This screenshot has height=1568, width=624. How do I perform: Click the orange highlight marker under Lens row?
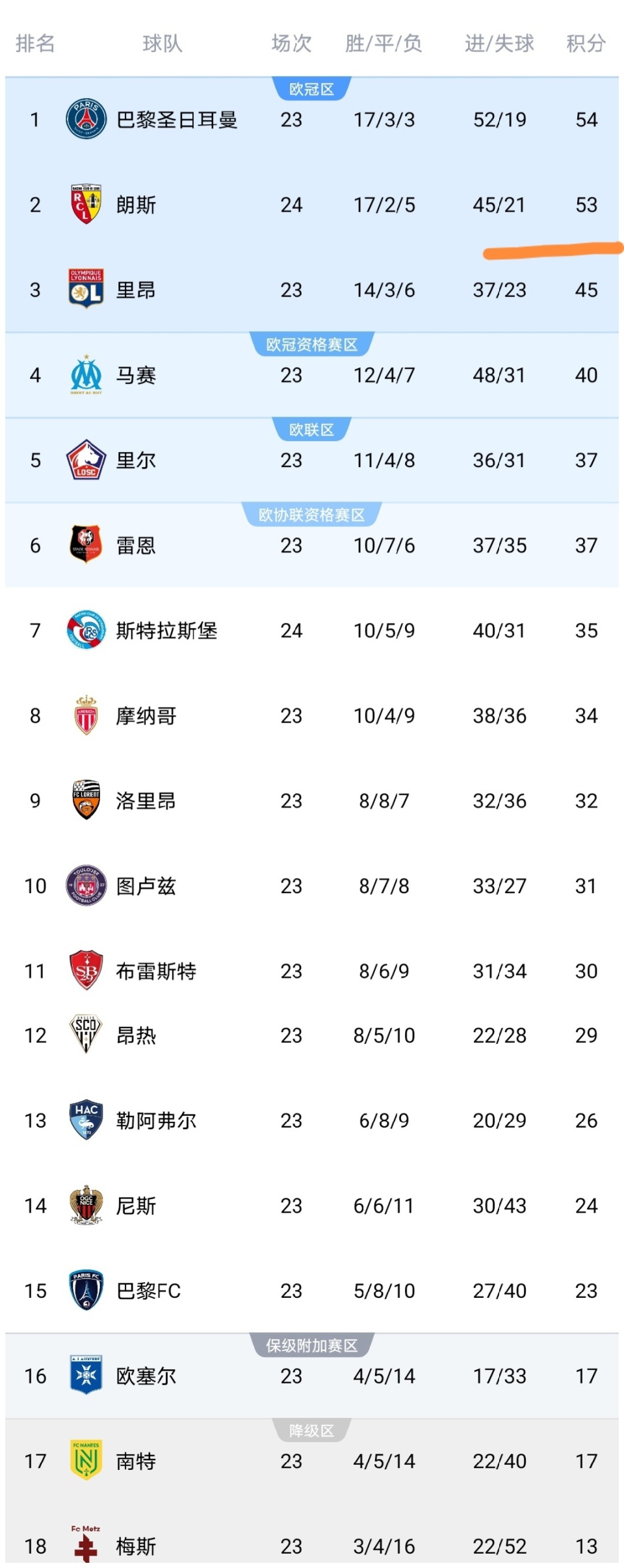pyautogui.click(x=551, y=250)
